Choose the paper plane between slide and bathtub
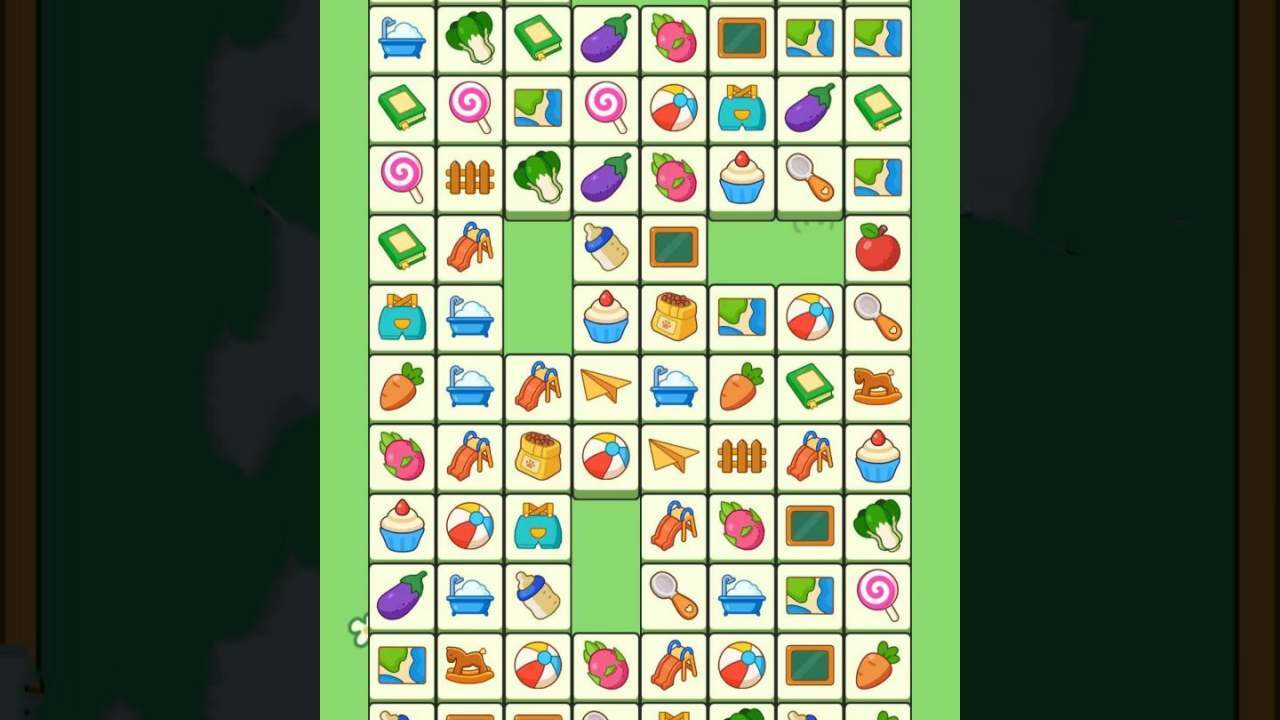This screenshot has width=1280, height=720. tap(605, 386)
